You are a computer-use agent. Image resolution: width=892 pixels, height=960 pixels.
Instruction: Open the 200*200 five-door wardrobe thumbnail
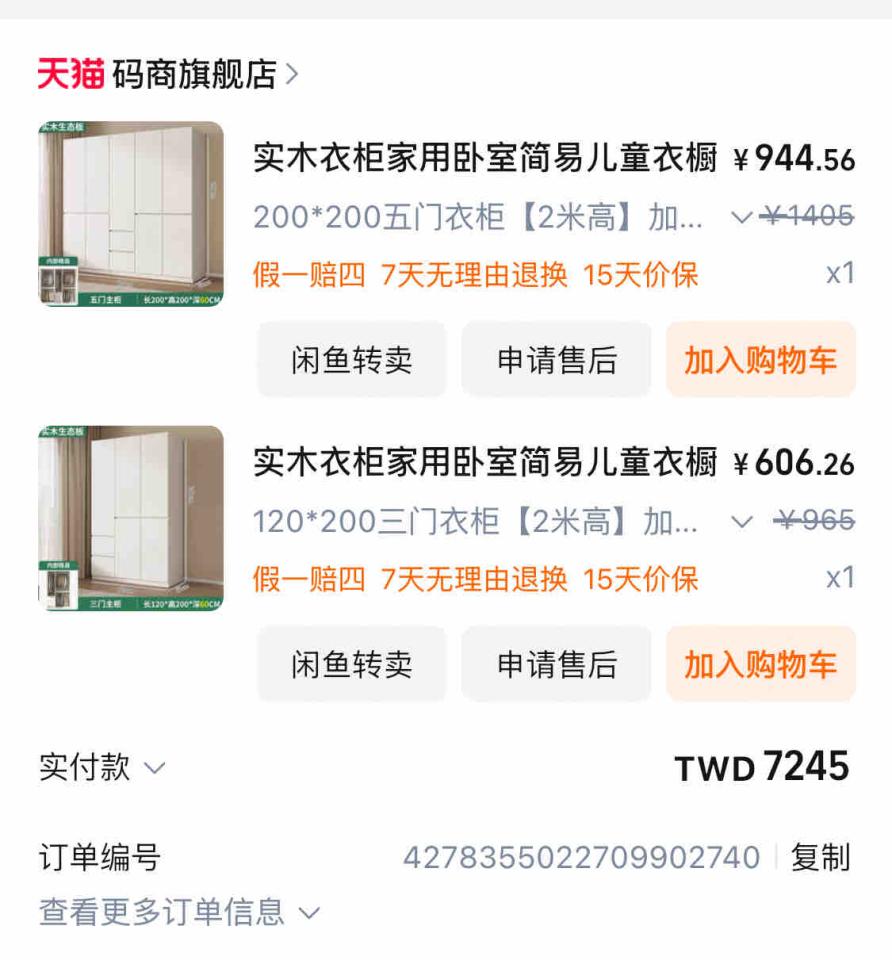[x=131, y=214]
